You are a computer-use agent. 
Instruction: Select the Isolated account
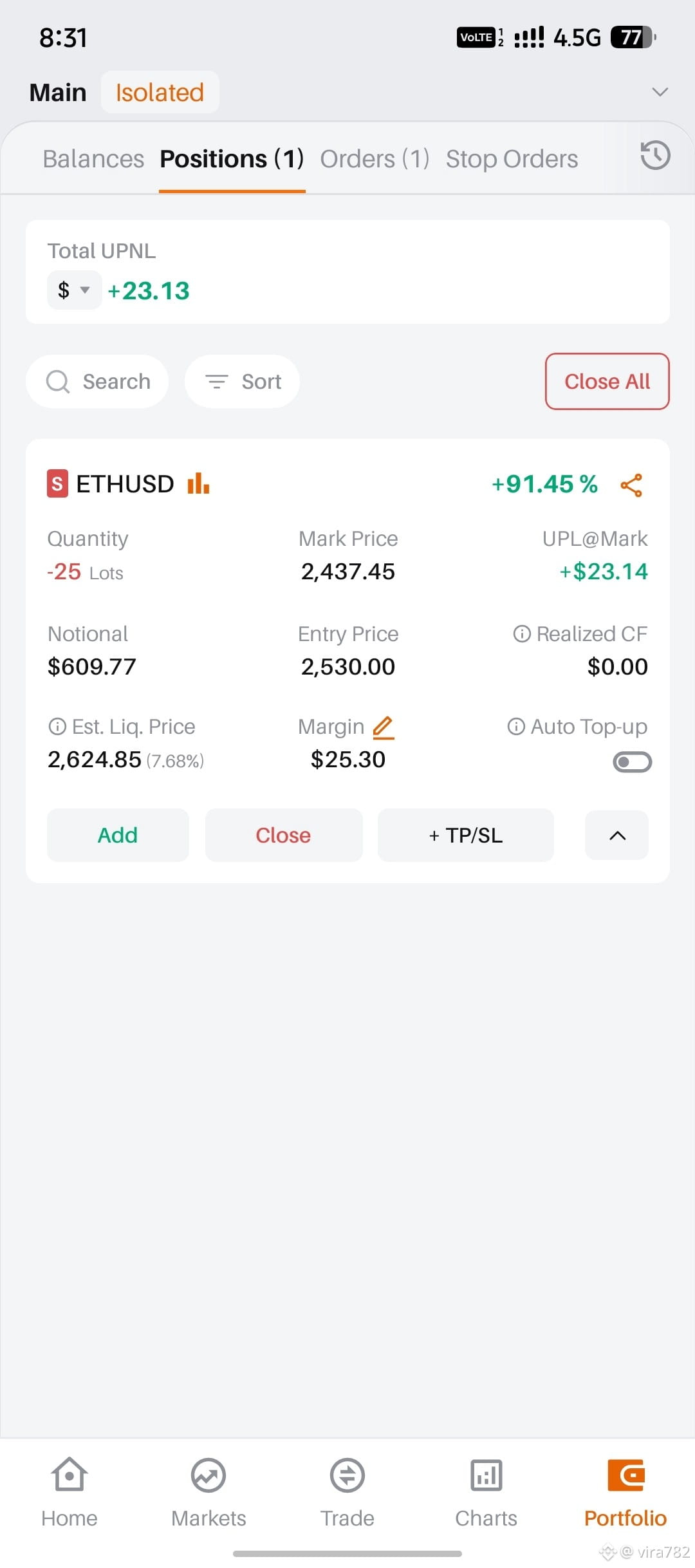pos(160,93)
